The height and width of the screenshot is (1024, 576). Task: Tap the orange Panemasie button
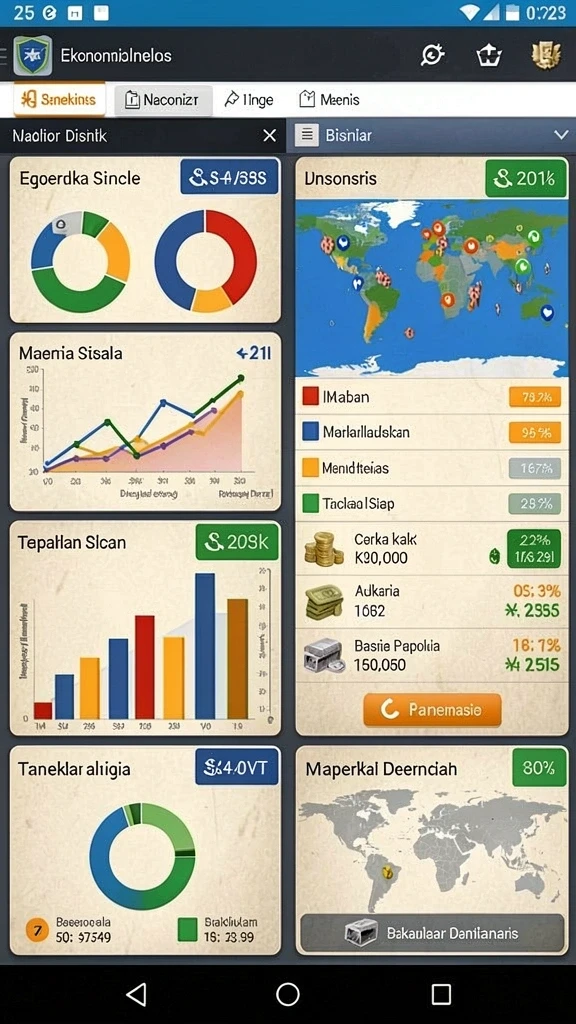pos(432,710)
